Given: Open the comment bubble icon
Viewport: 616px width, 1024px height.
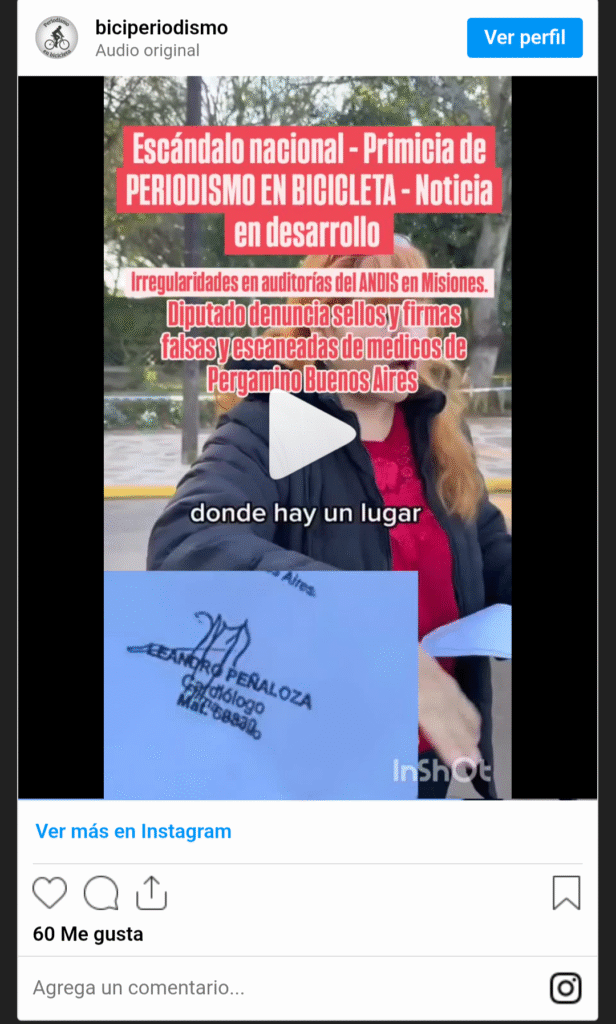Looking at the screenshot, I should 101,892.
